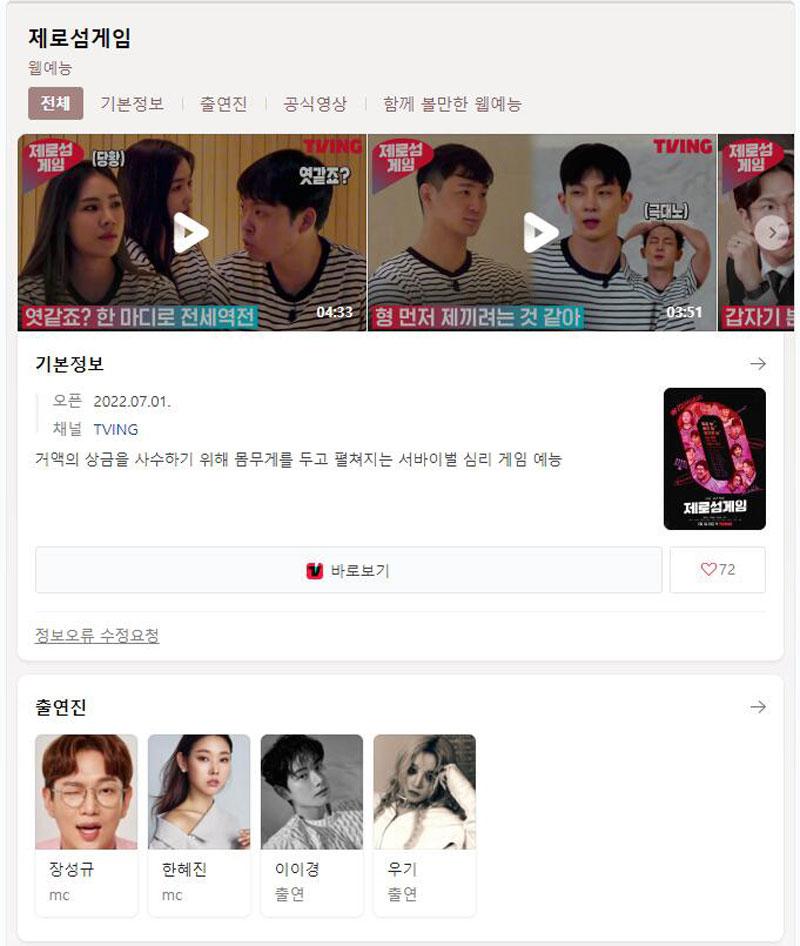The width and height of the screenshot is (800, 946).
Task: Open the TVING channel link
Action: point(116,429)
